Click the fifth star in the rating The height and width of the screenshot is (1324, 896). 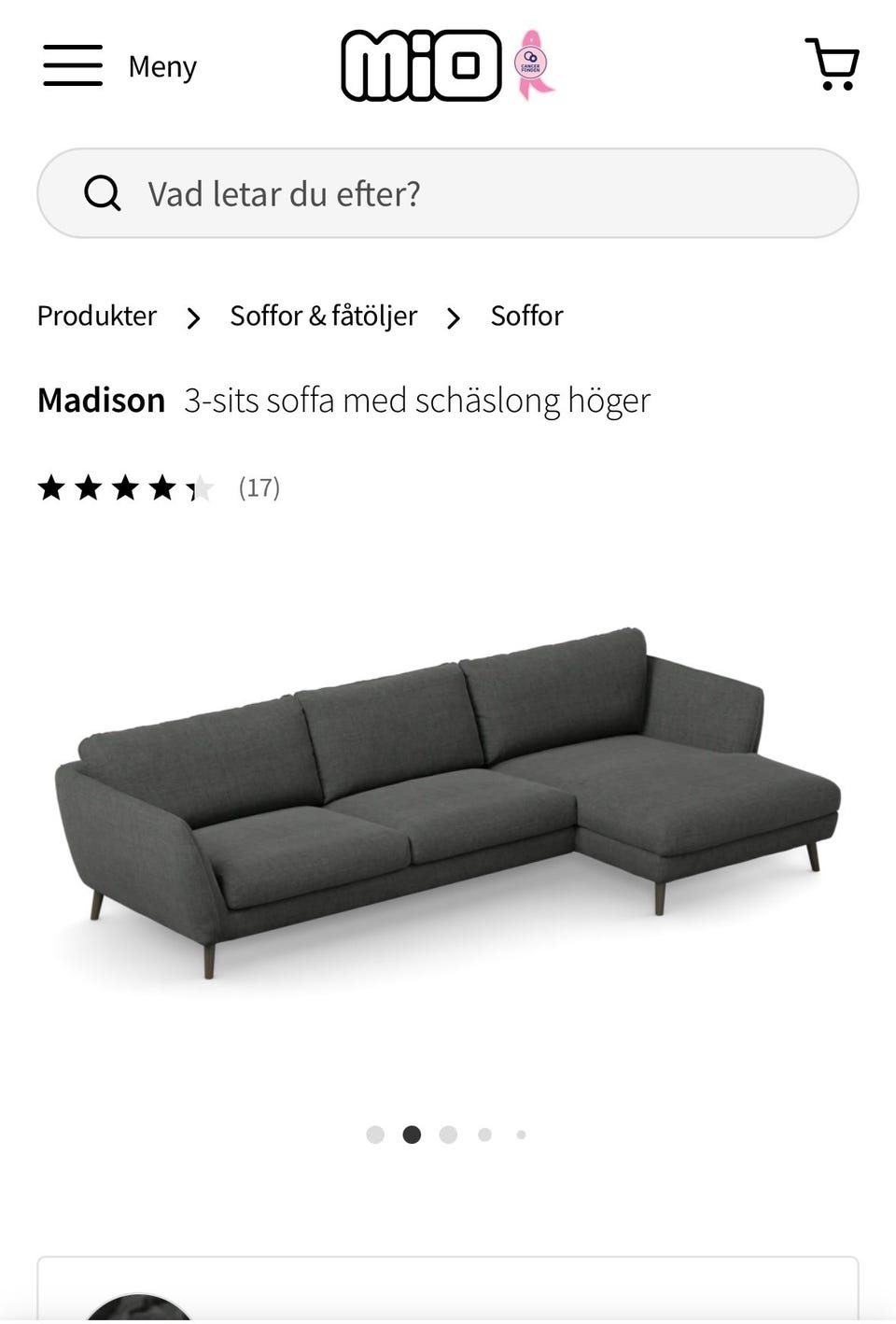tap(201, 487)
